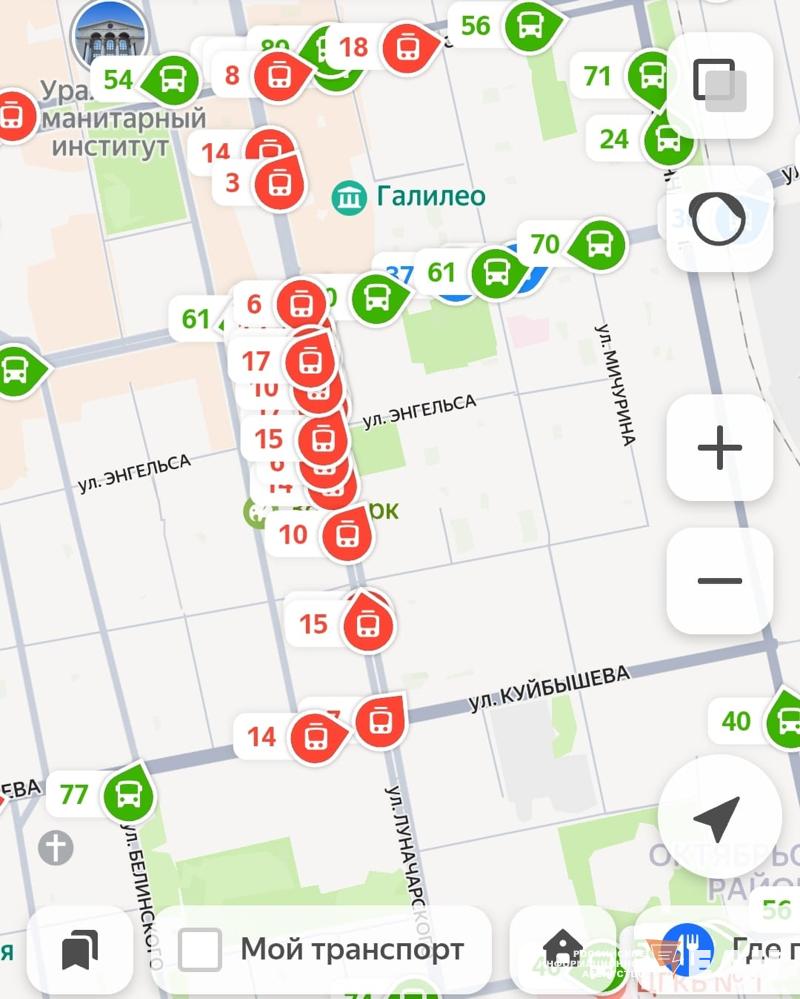The image size is (800, 999).
Task: Center map on my location arrow
Action: pyautogui.click(x=717, y=817)
